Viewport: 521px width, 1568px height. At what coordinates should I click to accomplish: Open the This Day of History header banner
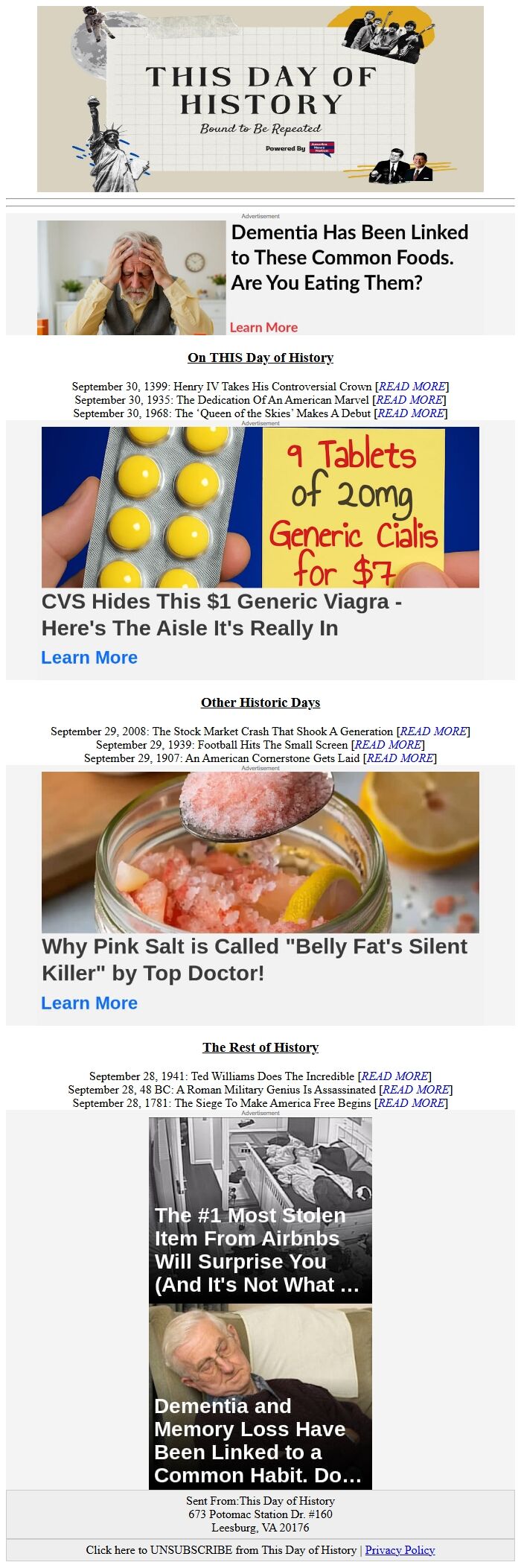(260, 99)
